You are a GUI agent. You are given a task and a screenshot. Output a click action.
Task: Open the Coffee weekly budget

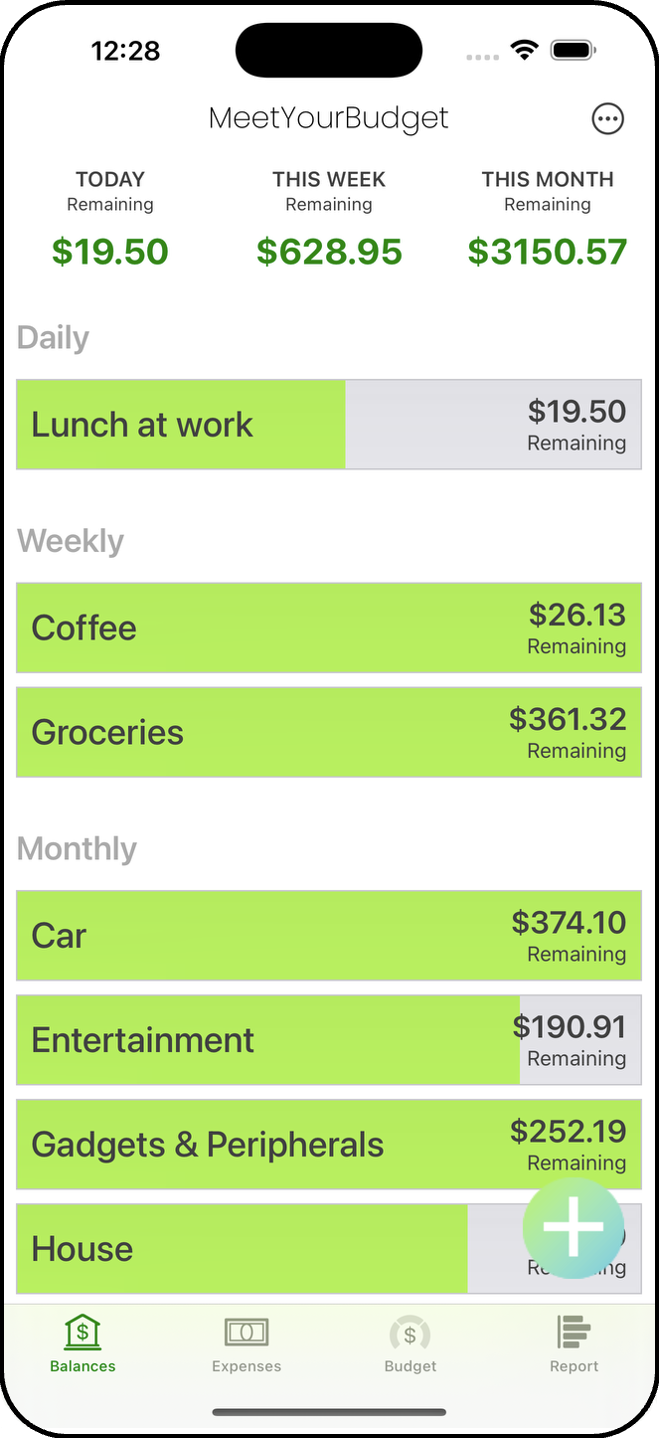[329, 628]
